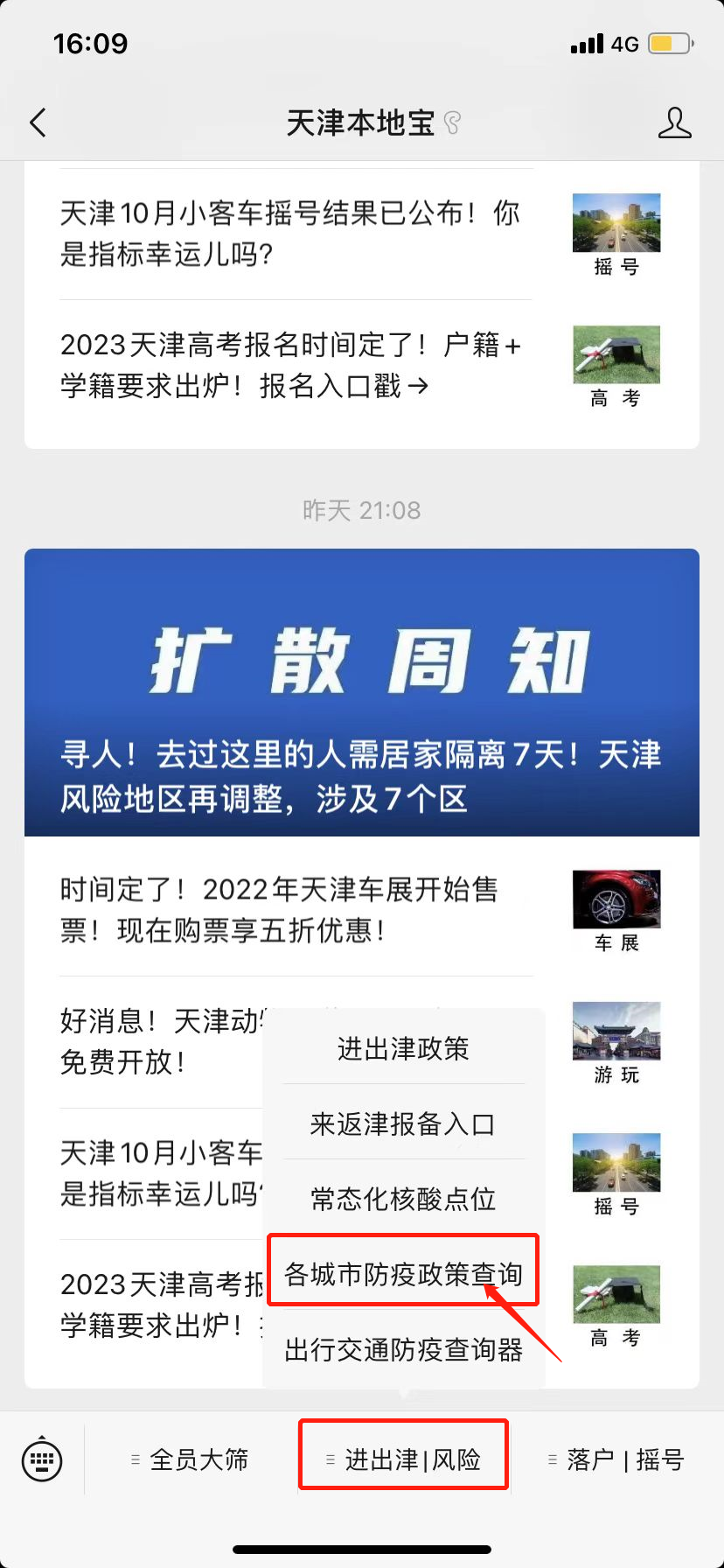
Task: Open the 车展 red car thumbnail
Action: pyautogui.click(x=616, y=898)
